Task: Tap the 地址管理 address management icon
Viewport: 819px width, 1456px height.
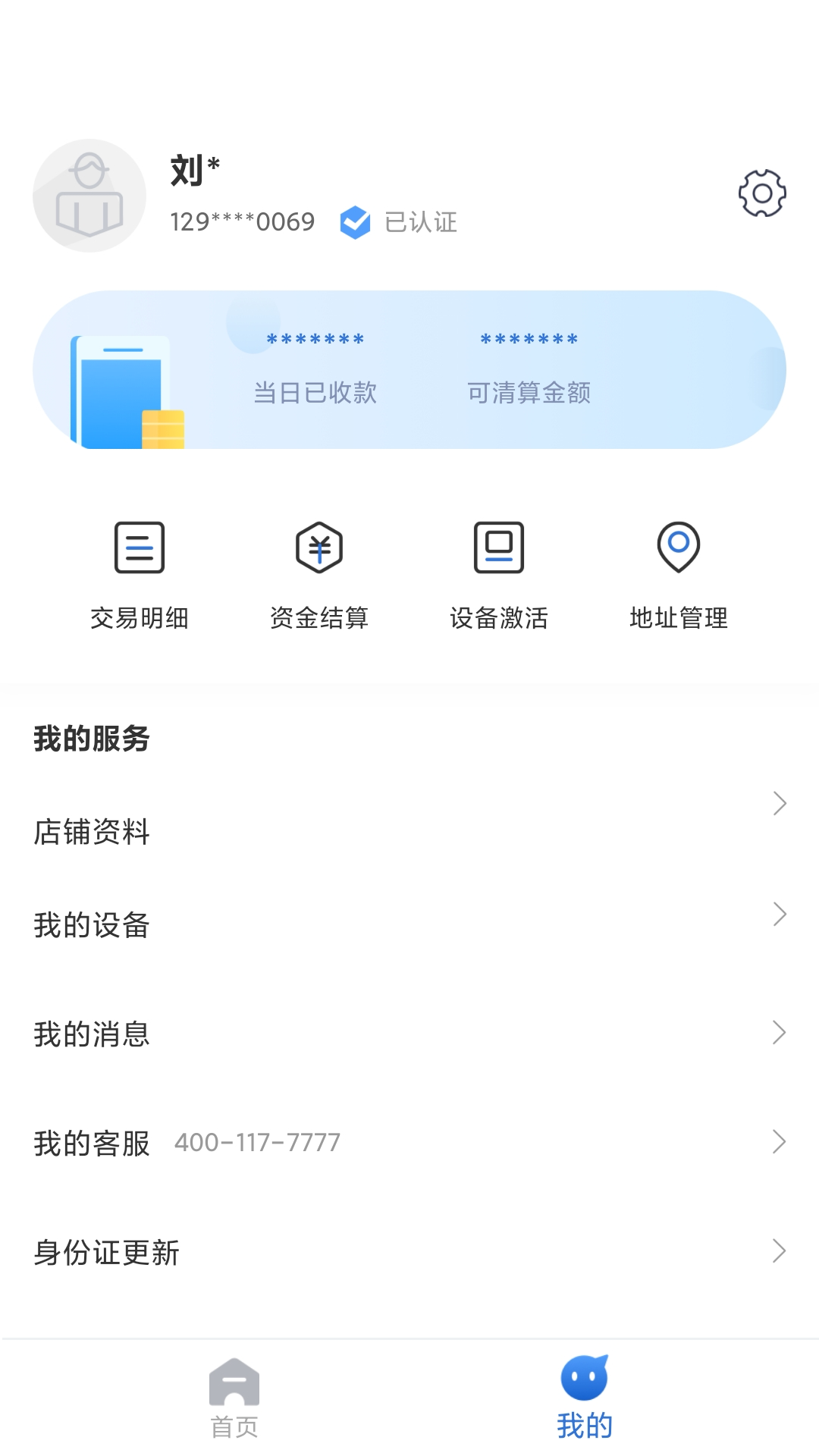Action: [678, 548]
